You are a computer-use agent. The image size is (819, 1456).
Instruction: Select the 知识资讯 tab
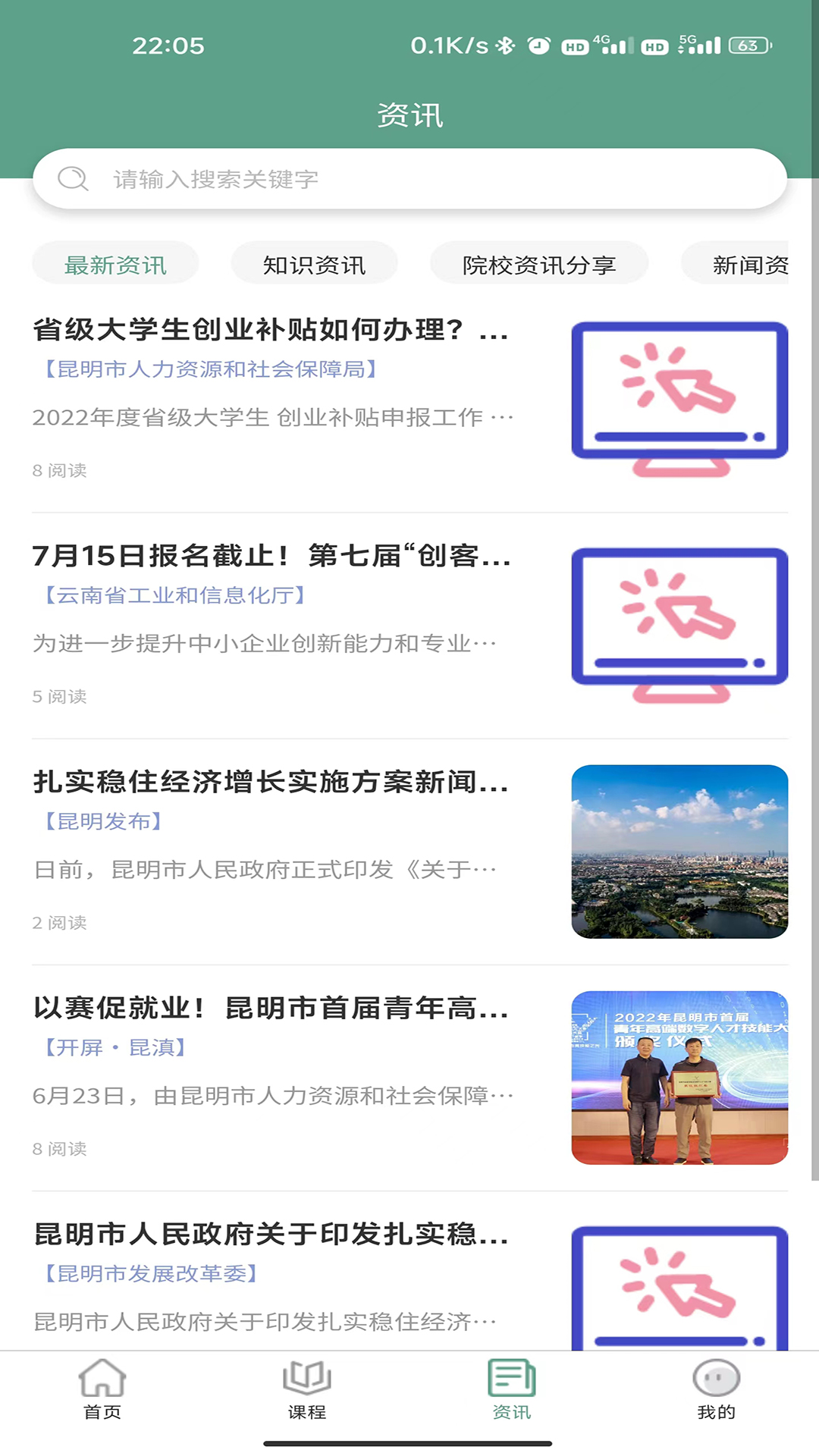[x=314, y=264]
